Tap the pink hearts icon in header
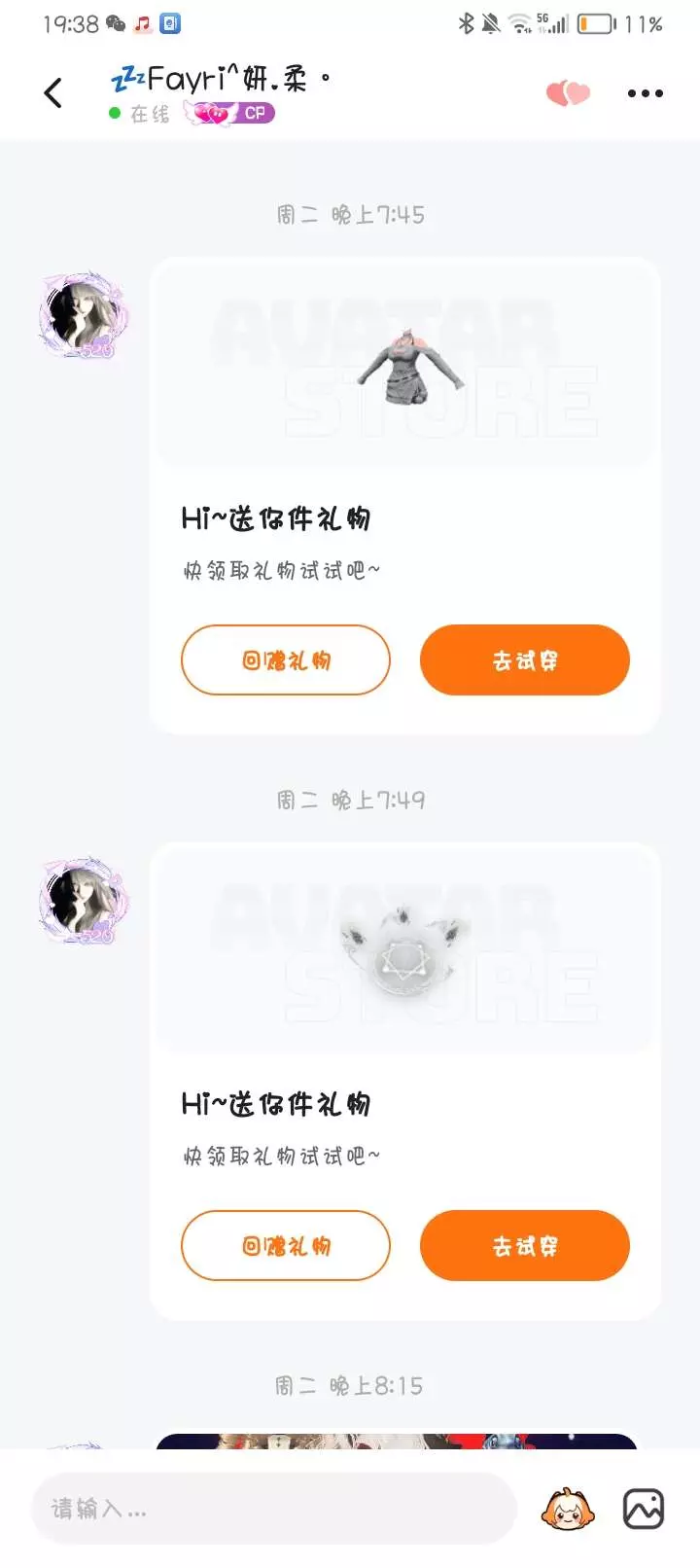This screenshot has height=1568, width=700. 568,93
